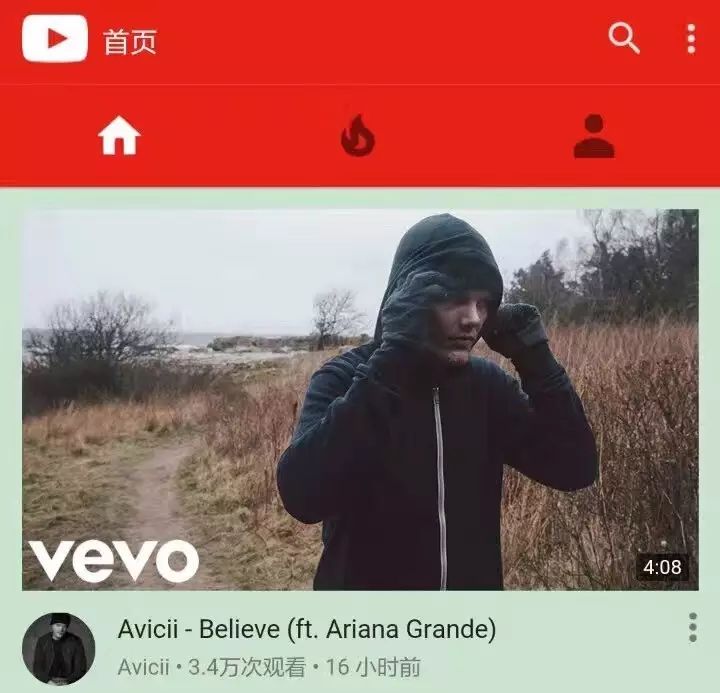
Task: Open YouTube search
Action: point(624,39)
